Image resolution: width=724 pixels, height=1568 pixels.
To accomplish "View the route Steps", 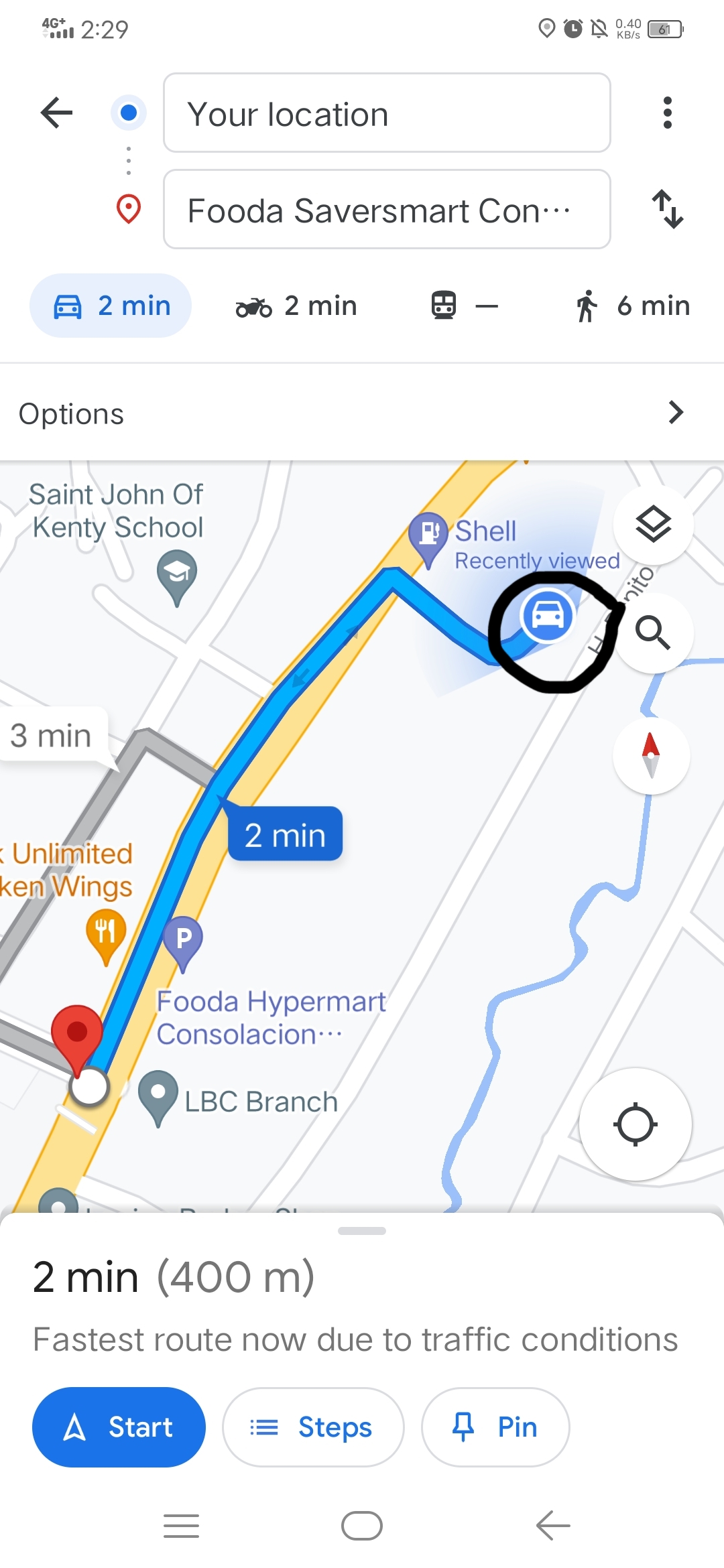I will pos(313,1427).
